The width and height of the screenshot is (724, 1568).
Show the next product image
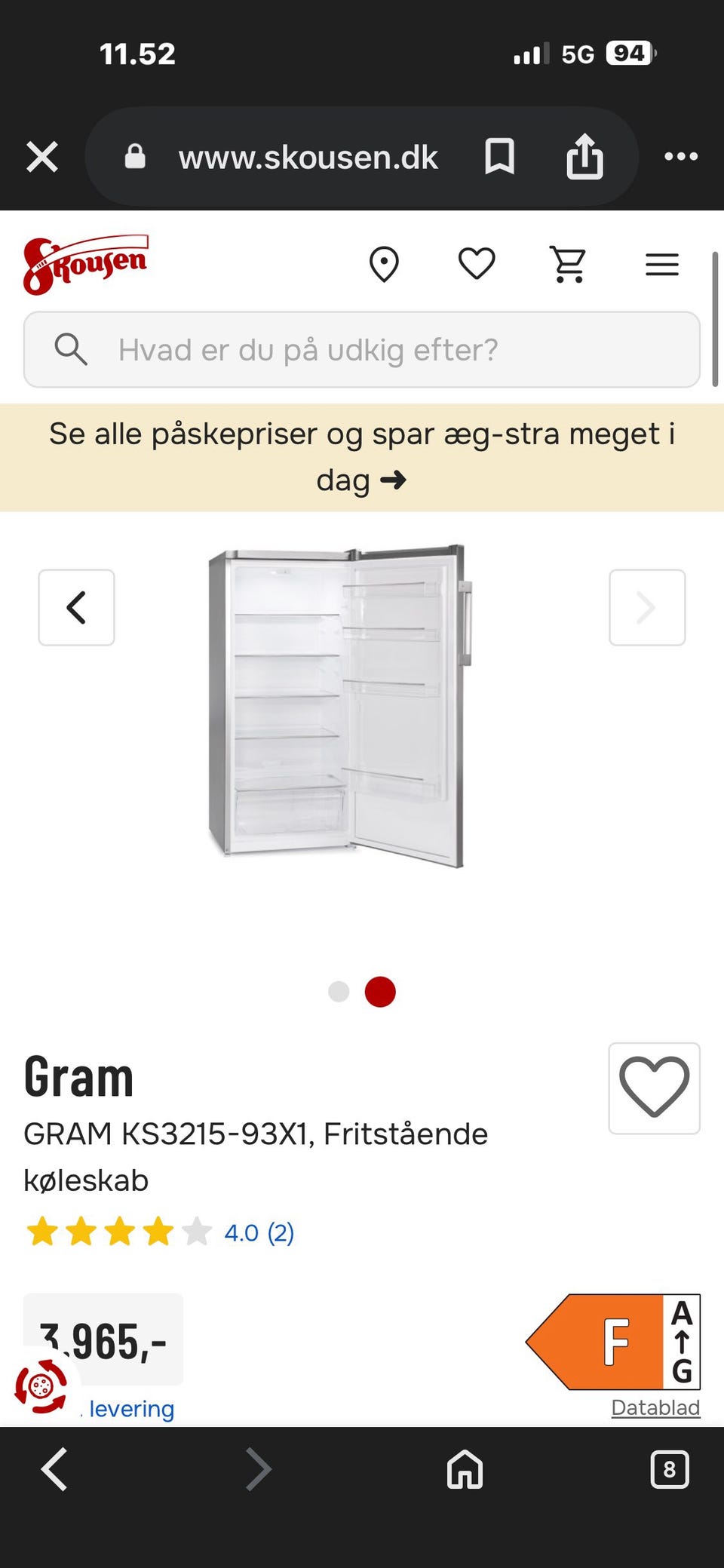(x=647, y=607)
